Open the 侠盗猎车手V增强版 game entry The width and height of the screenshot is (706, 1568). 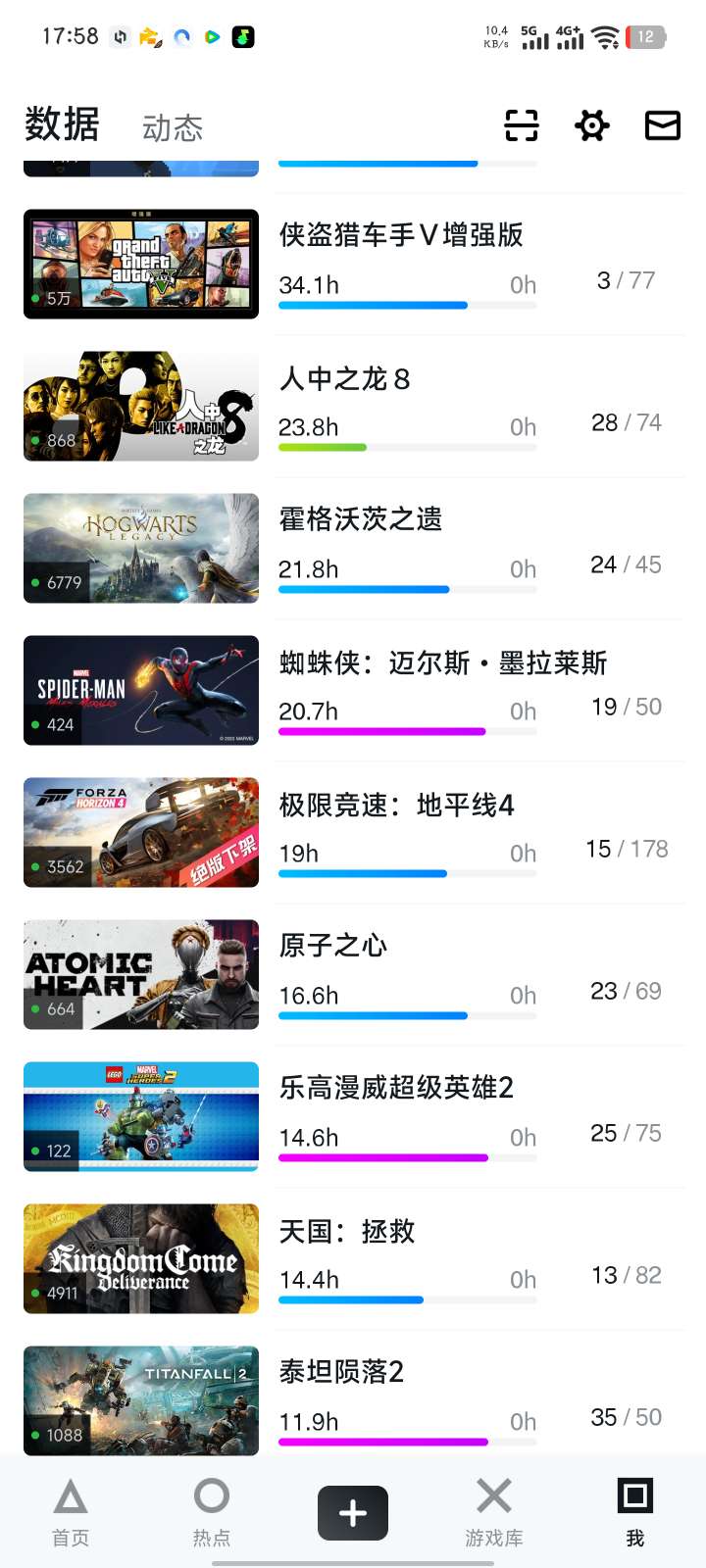[401, 235]
